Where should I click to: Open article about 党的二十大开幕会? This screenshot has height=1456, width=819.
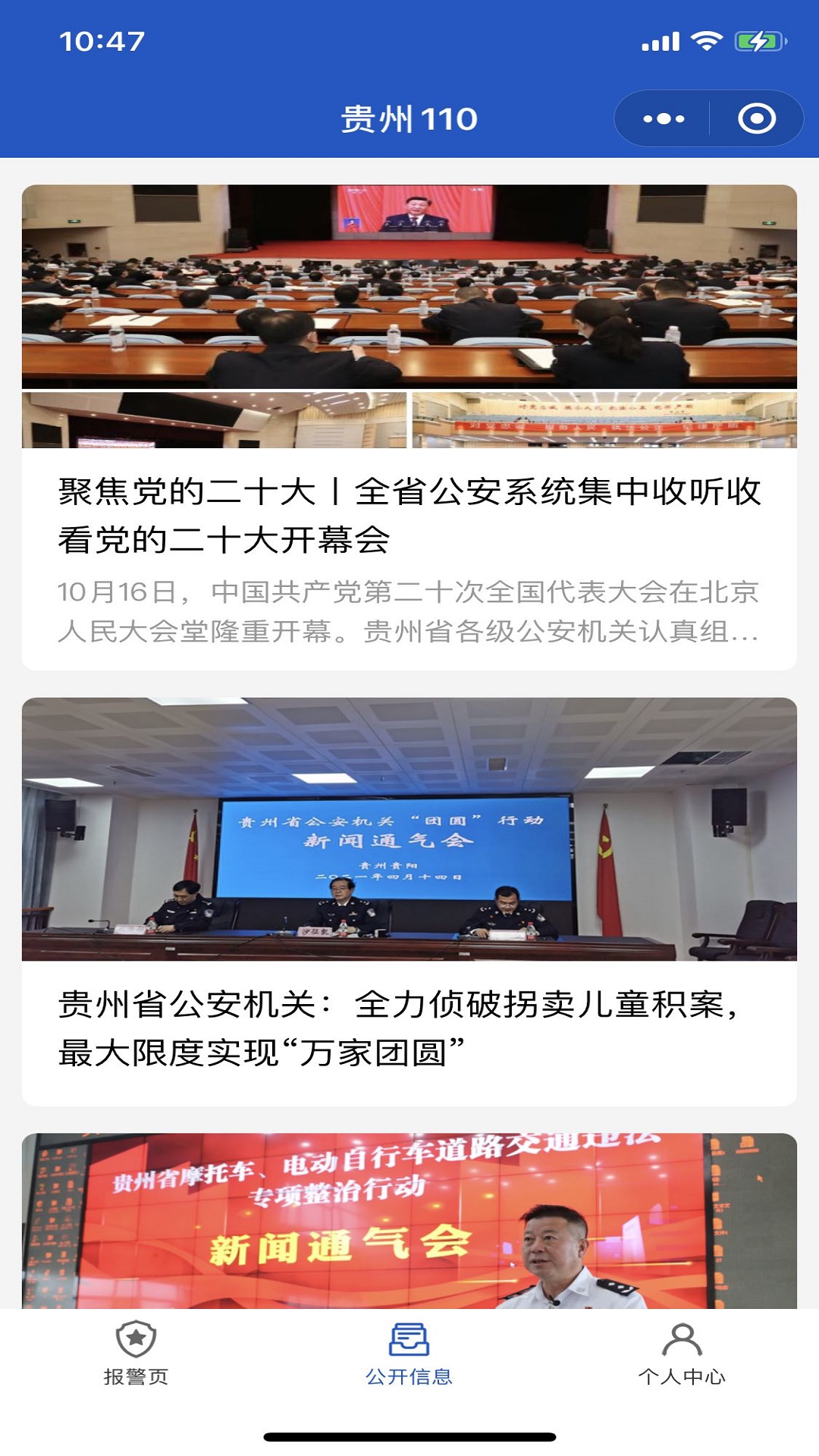409,516
